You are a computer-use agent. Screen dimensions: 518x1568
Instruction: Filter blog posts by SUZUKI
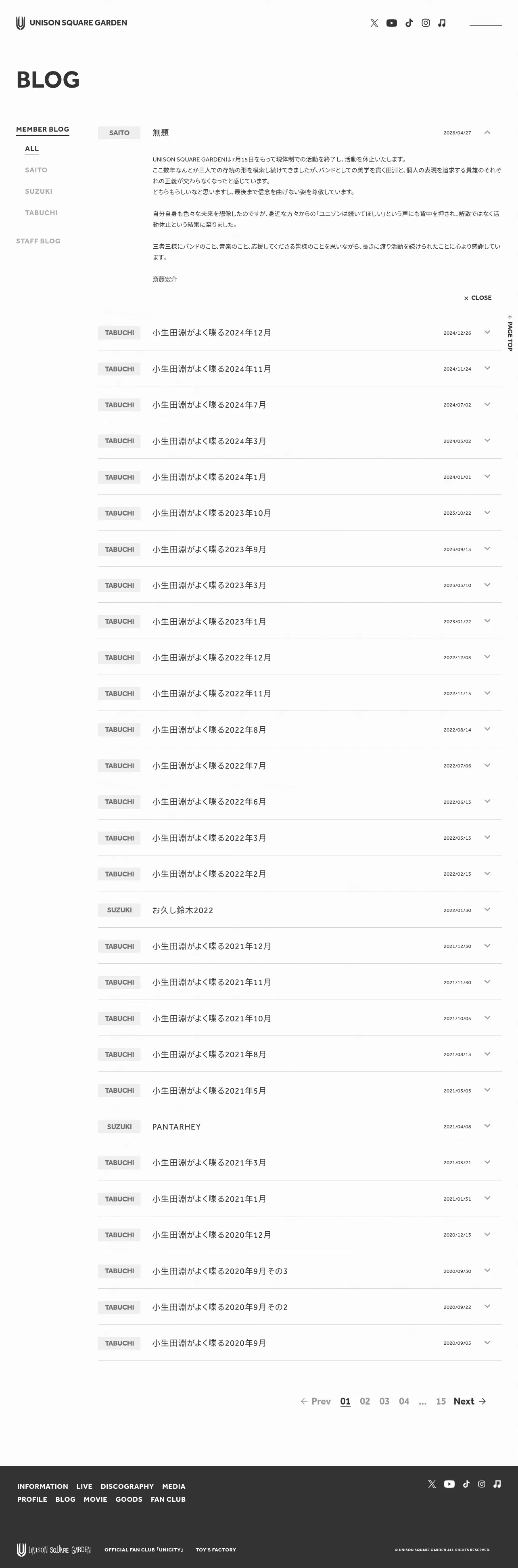pos(38,191)
